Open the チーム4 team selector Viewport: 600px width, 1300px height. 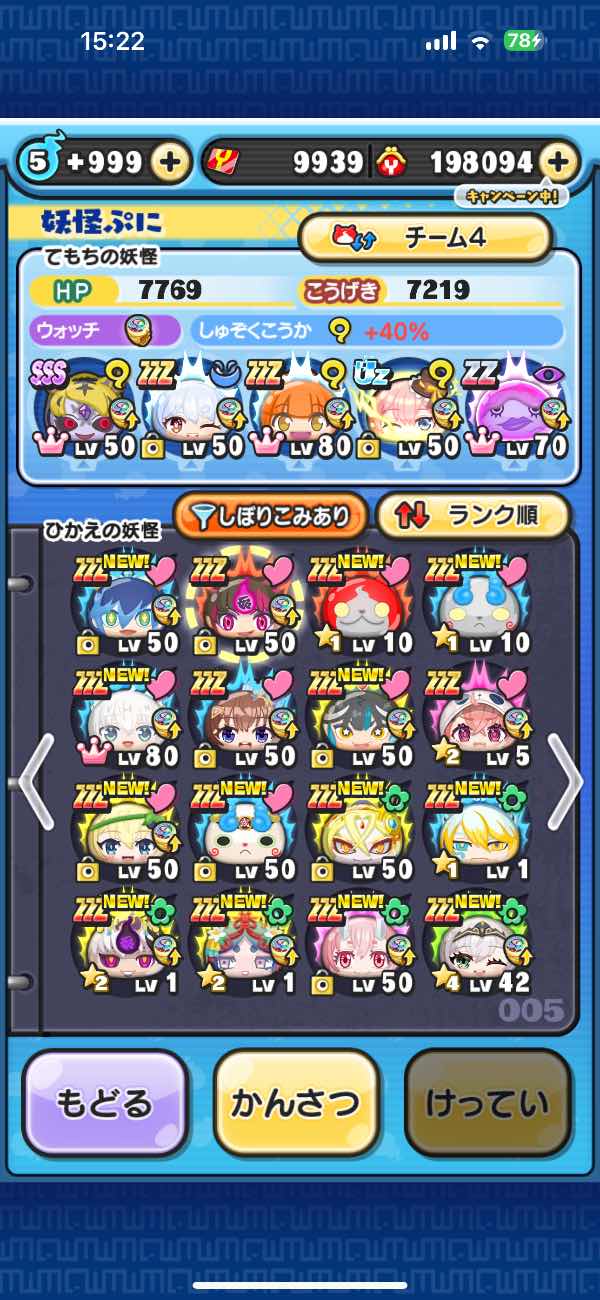426,238
